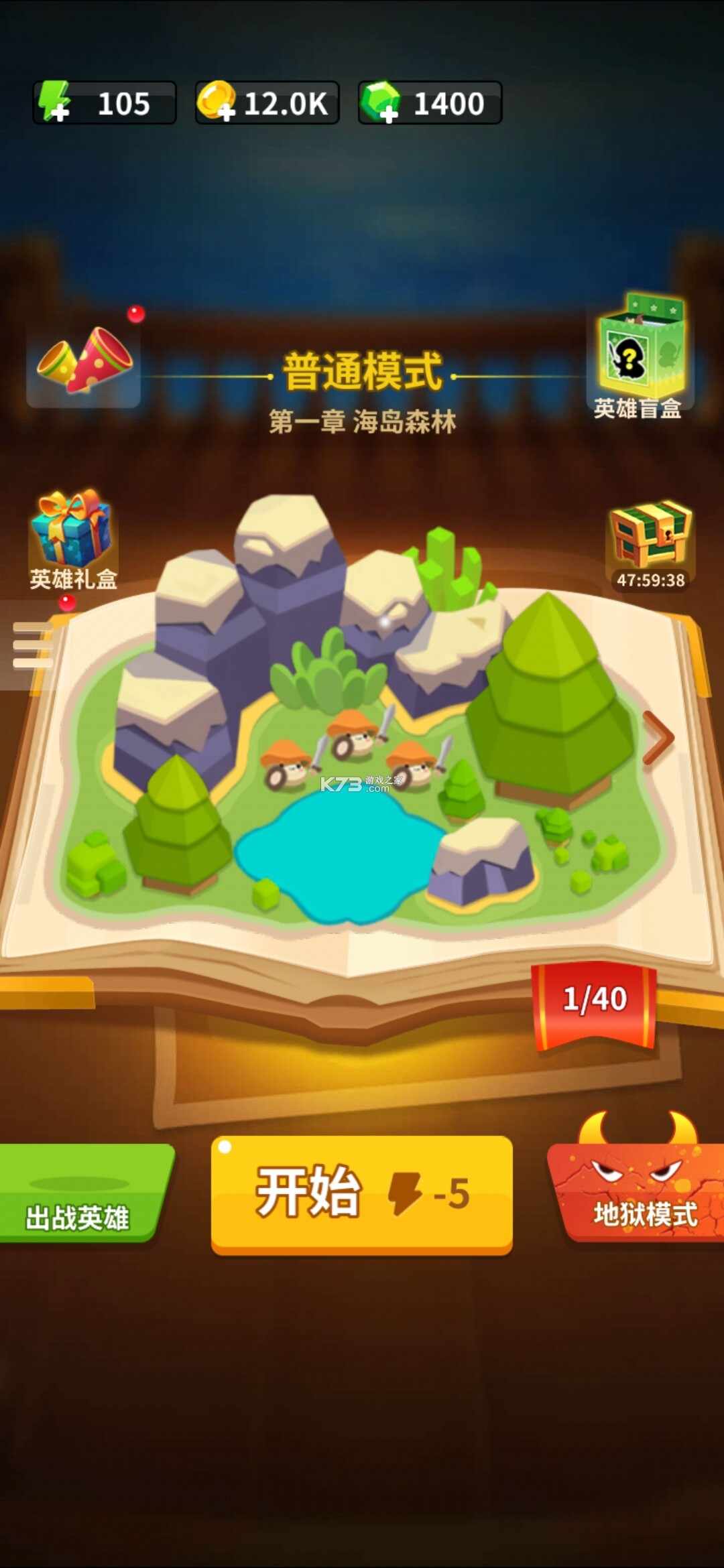
Task: Go to next chapter with right arrow
Action: [x=657, y=737]
